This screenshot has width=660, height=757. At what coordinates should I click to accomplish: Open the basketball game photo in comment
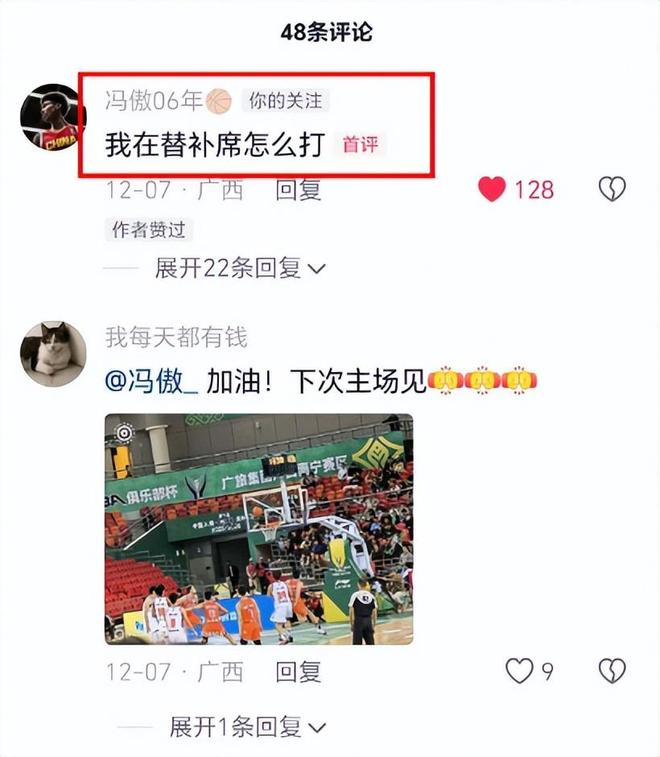pyautogui.click(x=258, y=529)
